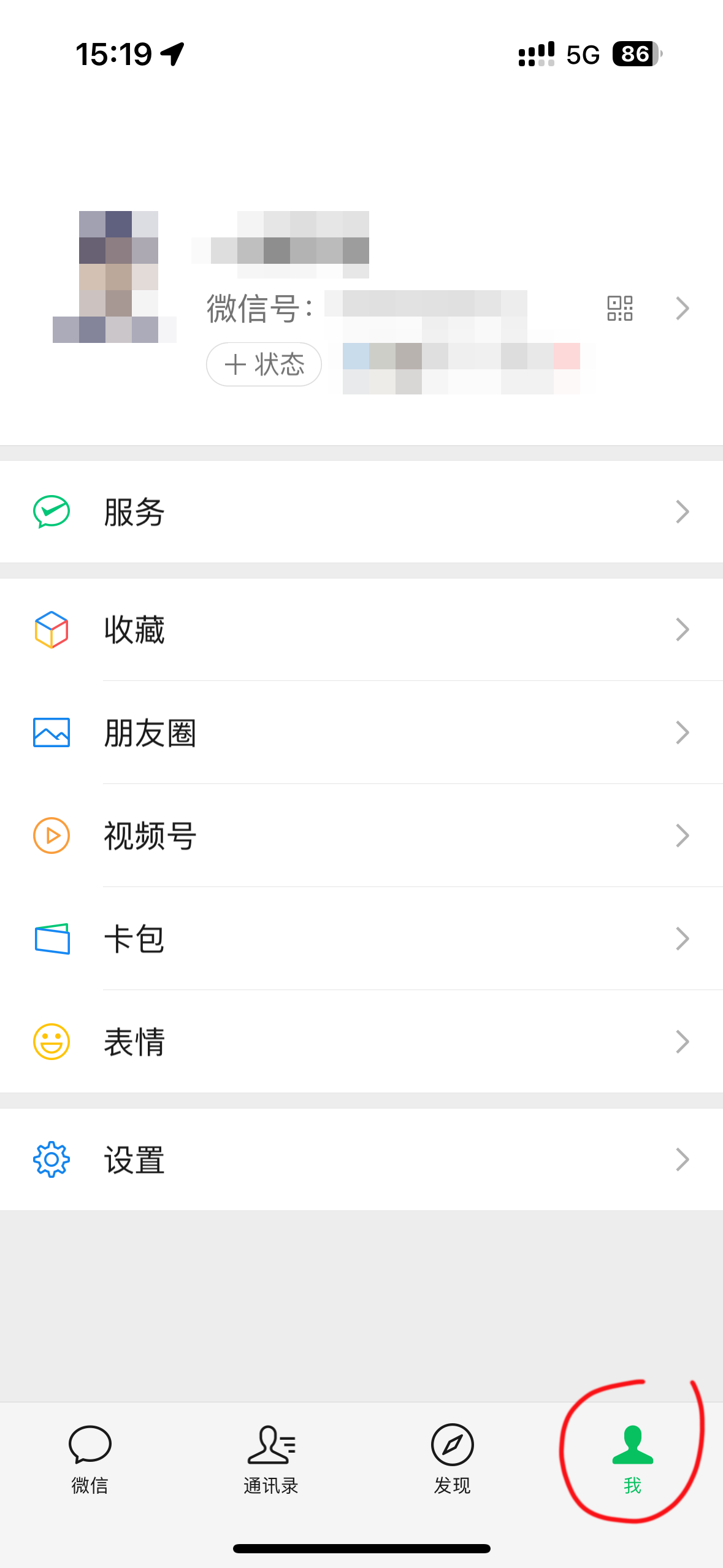Go to 朋友圈 moments
The height and width of the screenshot is (1568, 723).
(361, 732)
